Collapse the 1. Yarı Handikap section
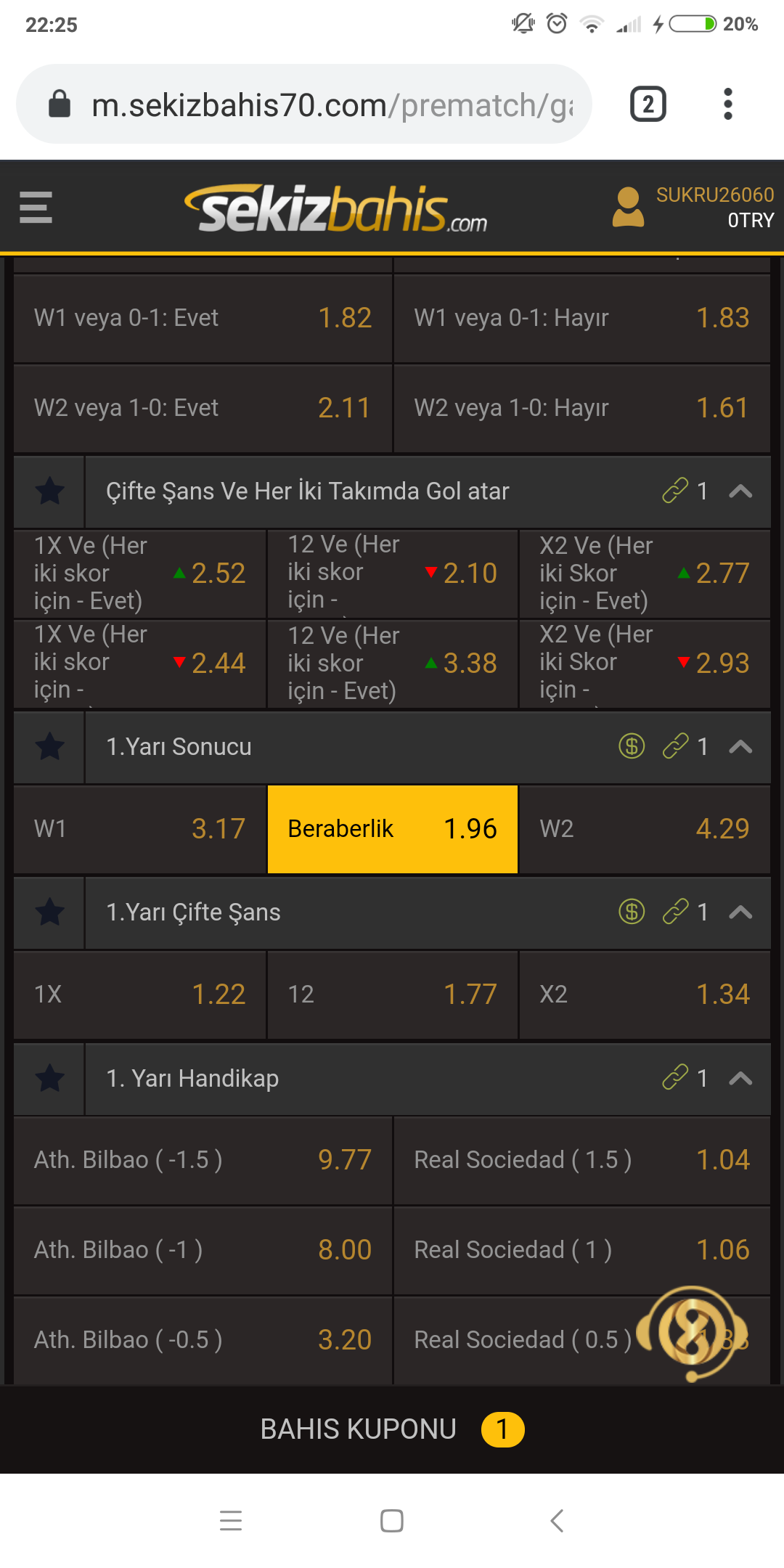This screenshot has width=784, height=1568. (740, 1079)
